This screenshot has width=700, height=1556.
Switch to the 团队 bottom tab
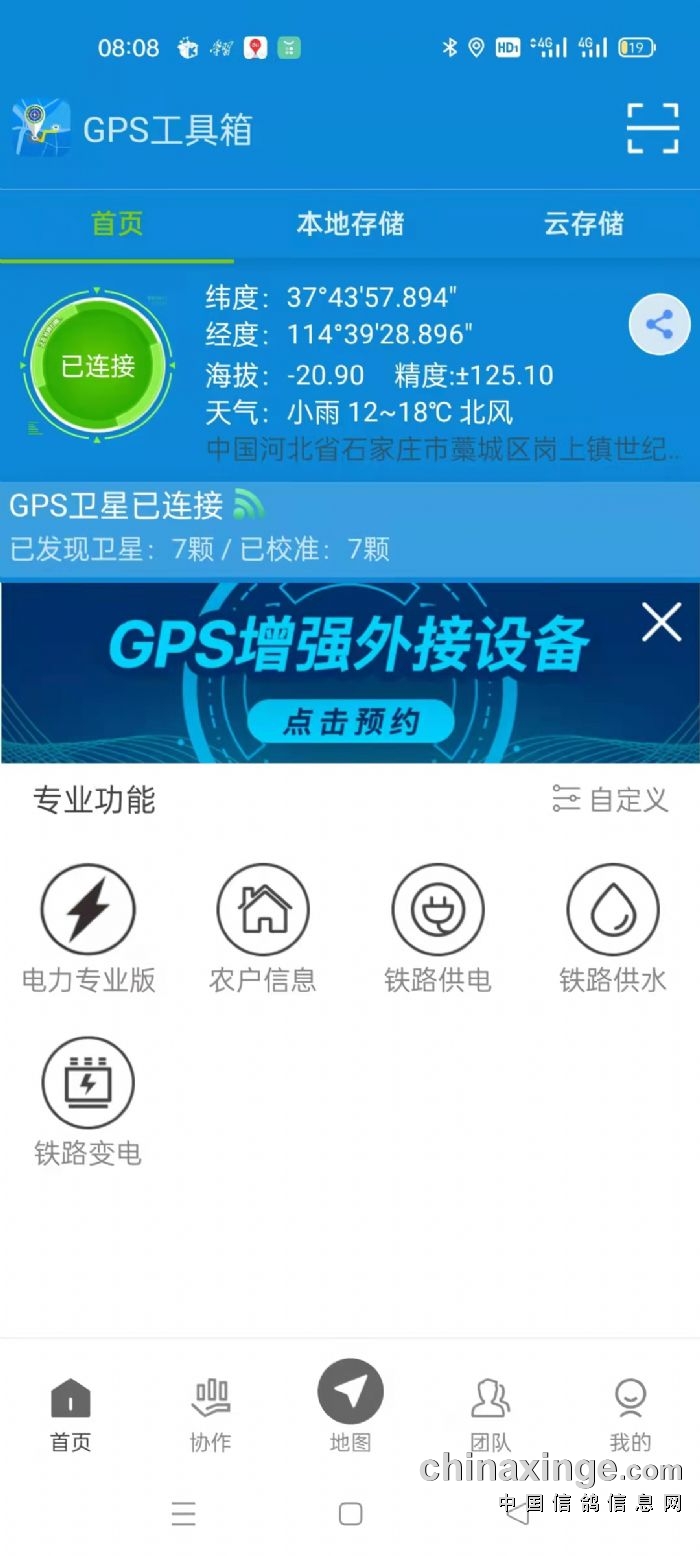pyautogui.click(x=490, y=1412)
